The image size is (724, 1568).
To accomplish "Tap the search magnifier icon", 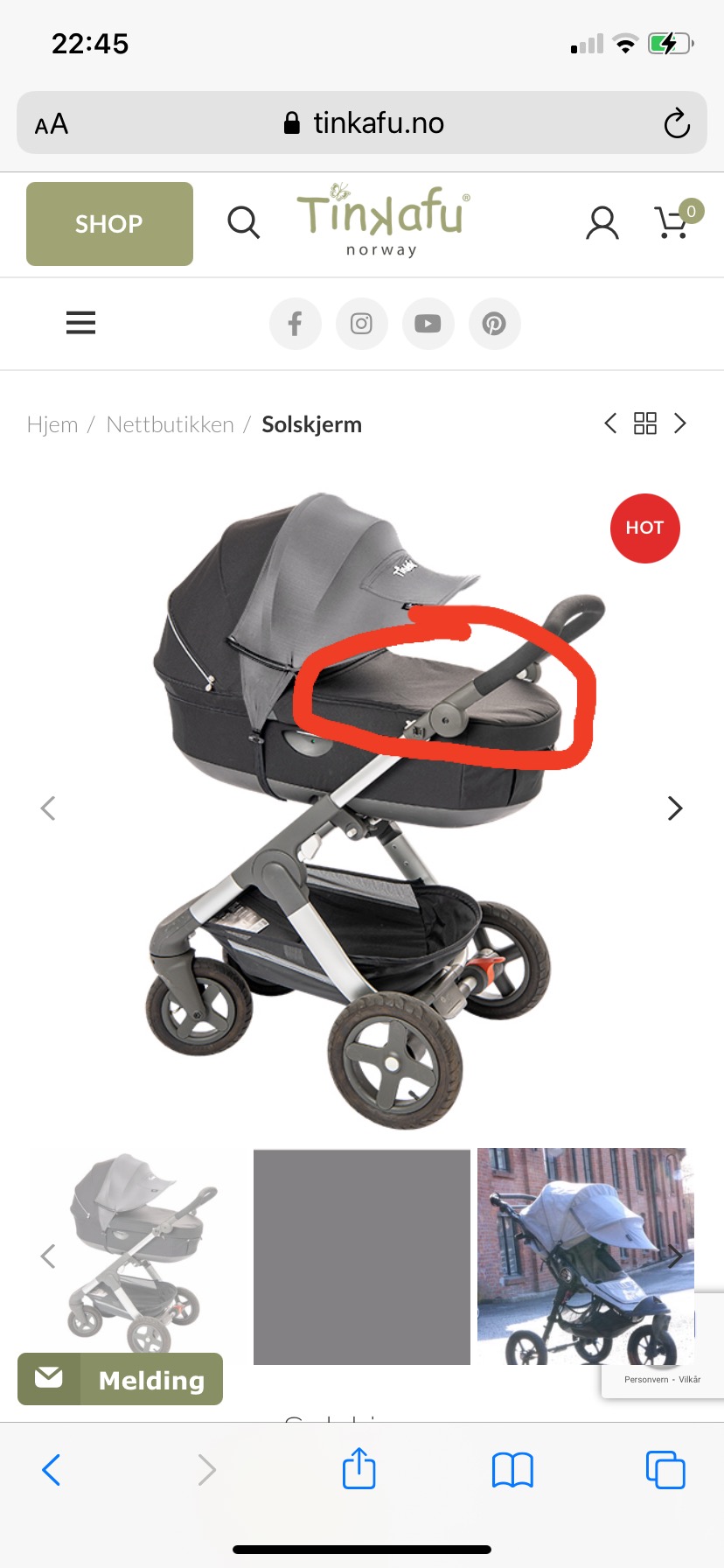I will [x=244, y=222].
